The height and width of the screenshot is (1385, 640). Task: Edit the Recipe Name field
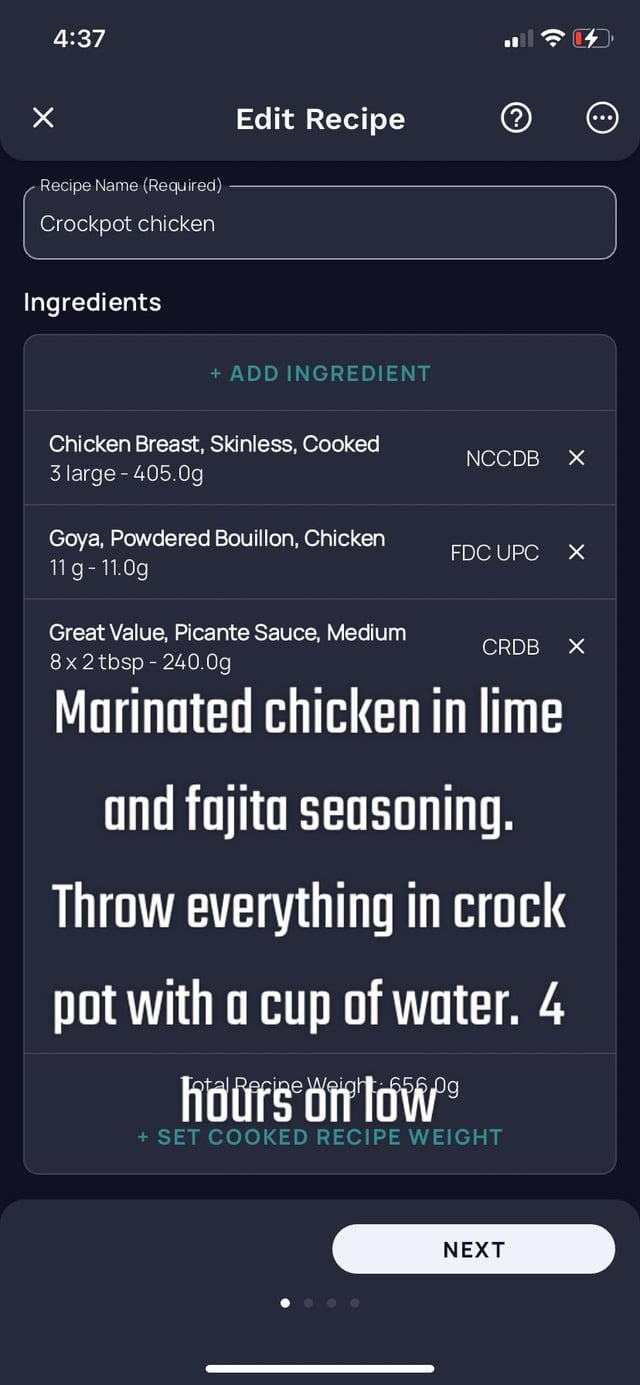tap(320, 223)
